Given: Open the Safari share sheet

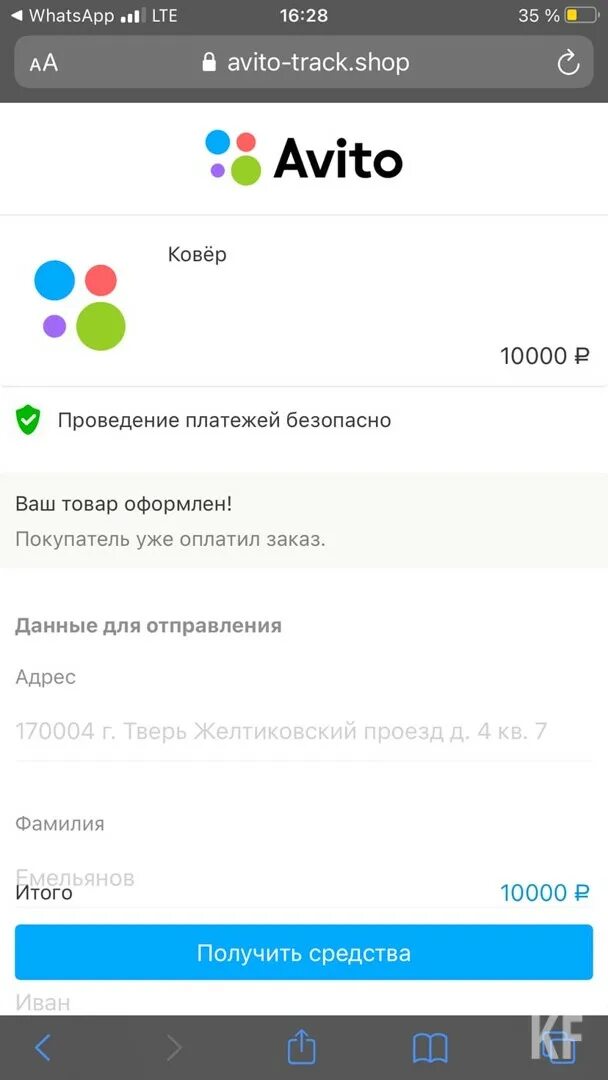Looking at the screenshot, I should point(301,1046).
